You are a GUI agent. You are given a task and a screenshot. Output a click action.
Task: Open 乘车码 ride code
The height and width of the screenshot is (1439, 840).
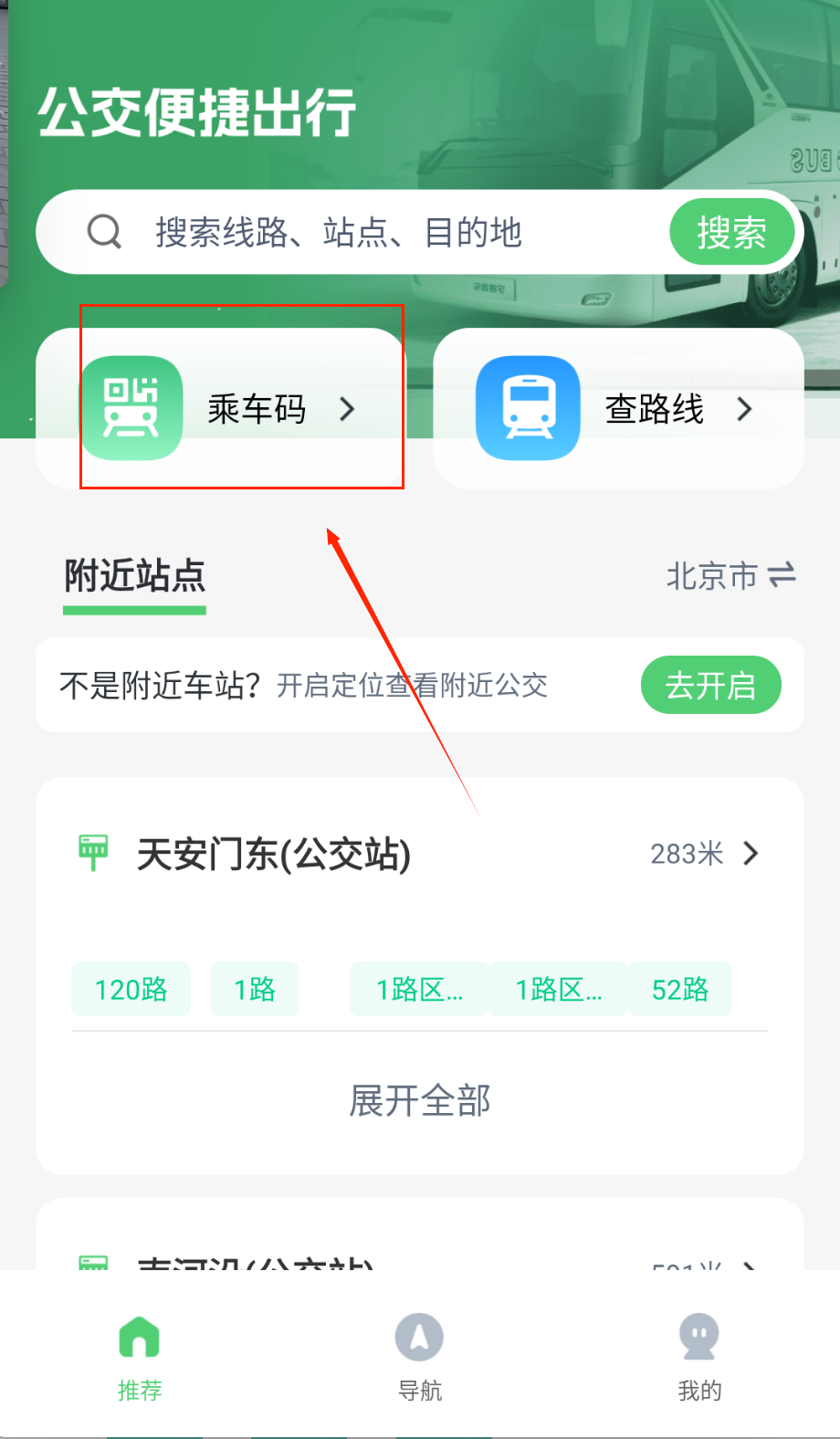228,408
